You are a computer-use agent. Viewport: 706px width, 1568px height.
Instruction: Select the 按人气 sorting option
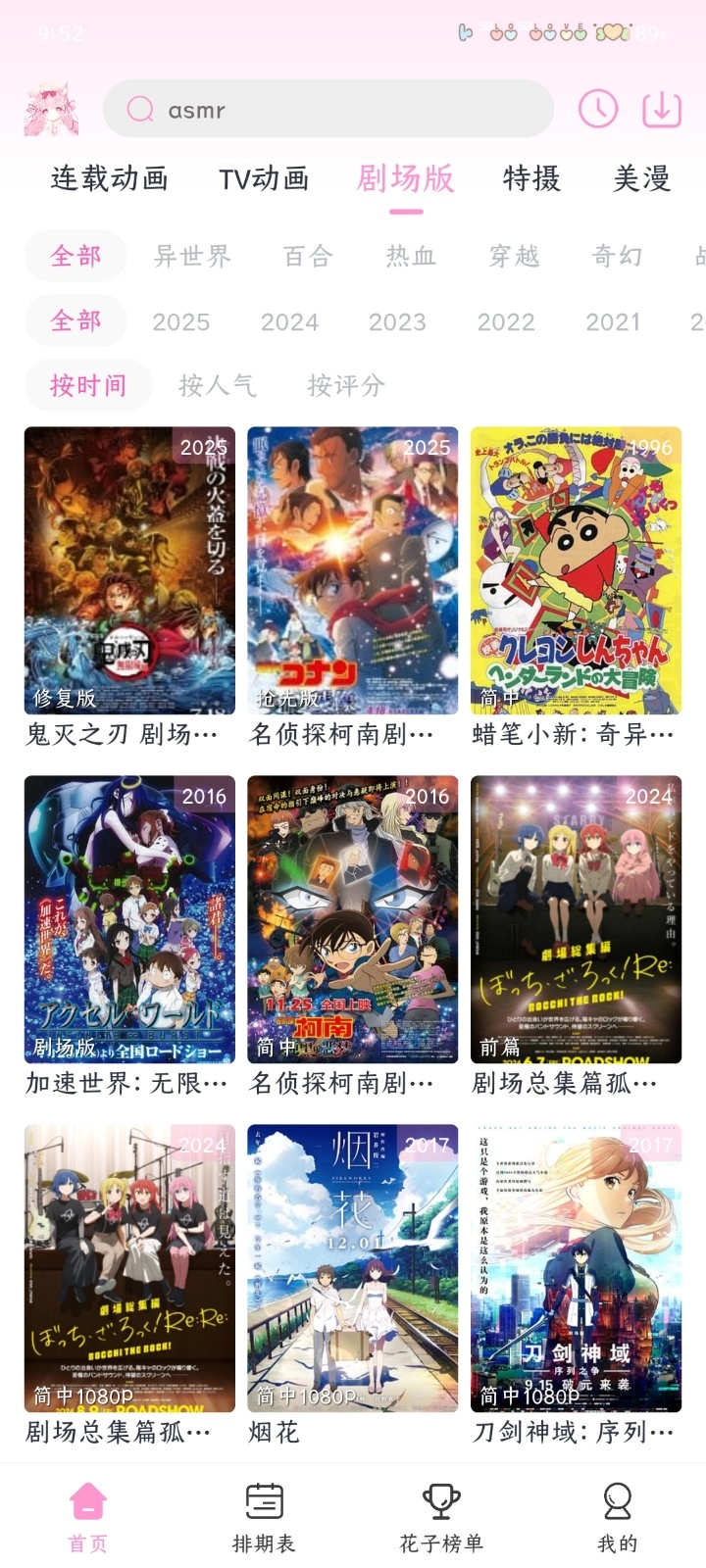click(x=218, y=385)
